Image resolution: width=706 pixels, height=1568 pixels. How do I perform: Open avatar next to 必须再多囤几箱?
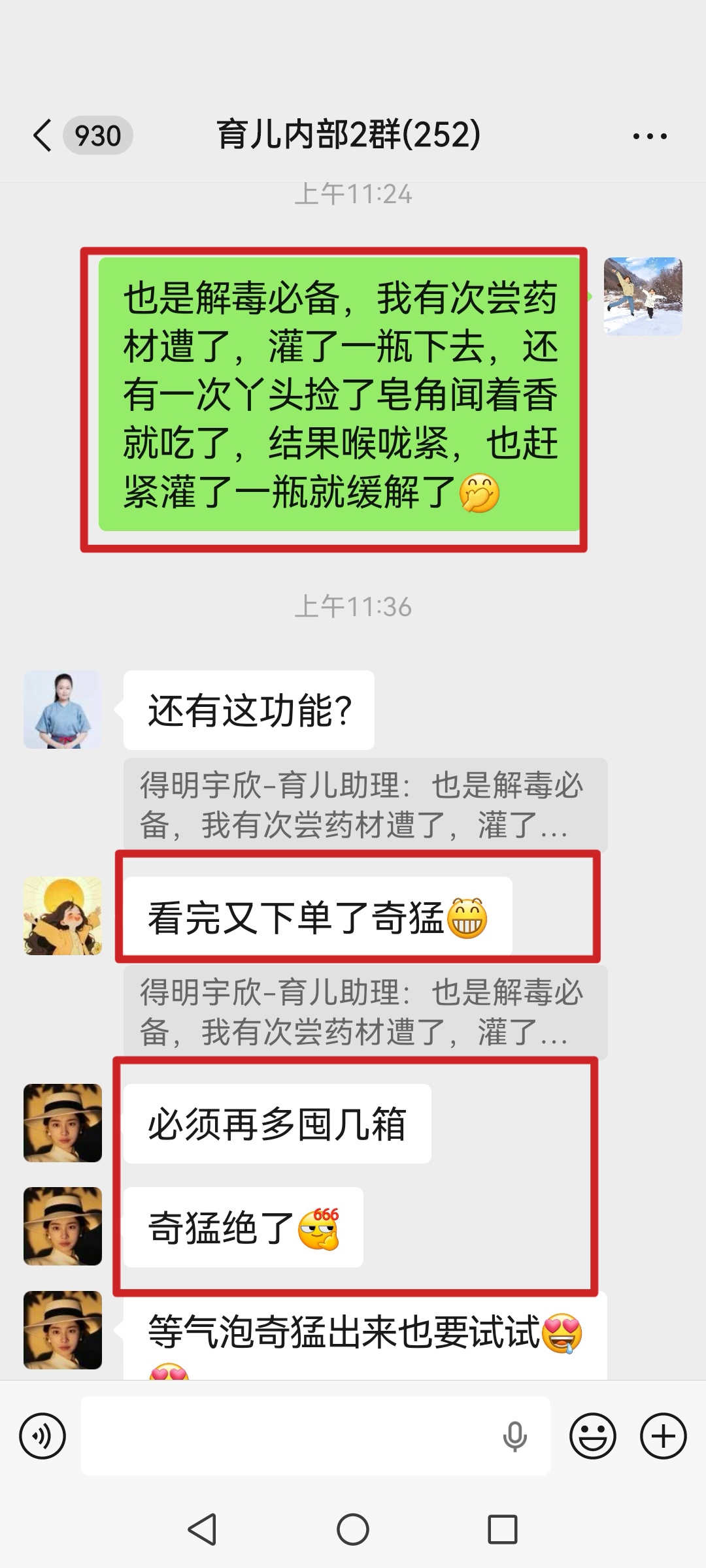63,1123
